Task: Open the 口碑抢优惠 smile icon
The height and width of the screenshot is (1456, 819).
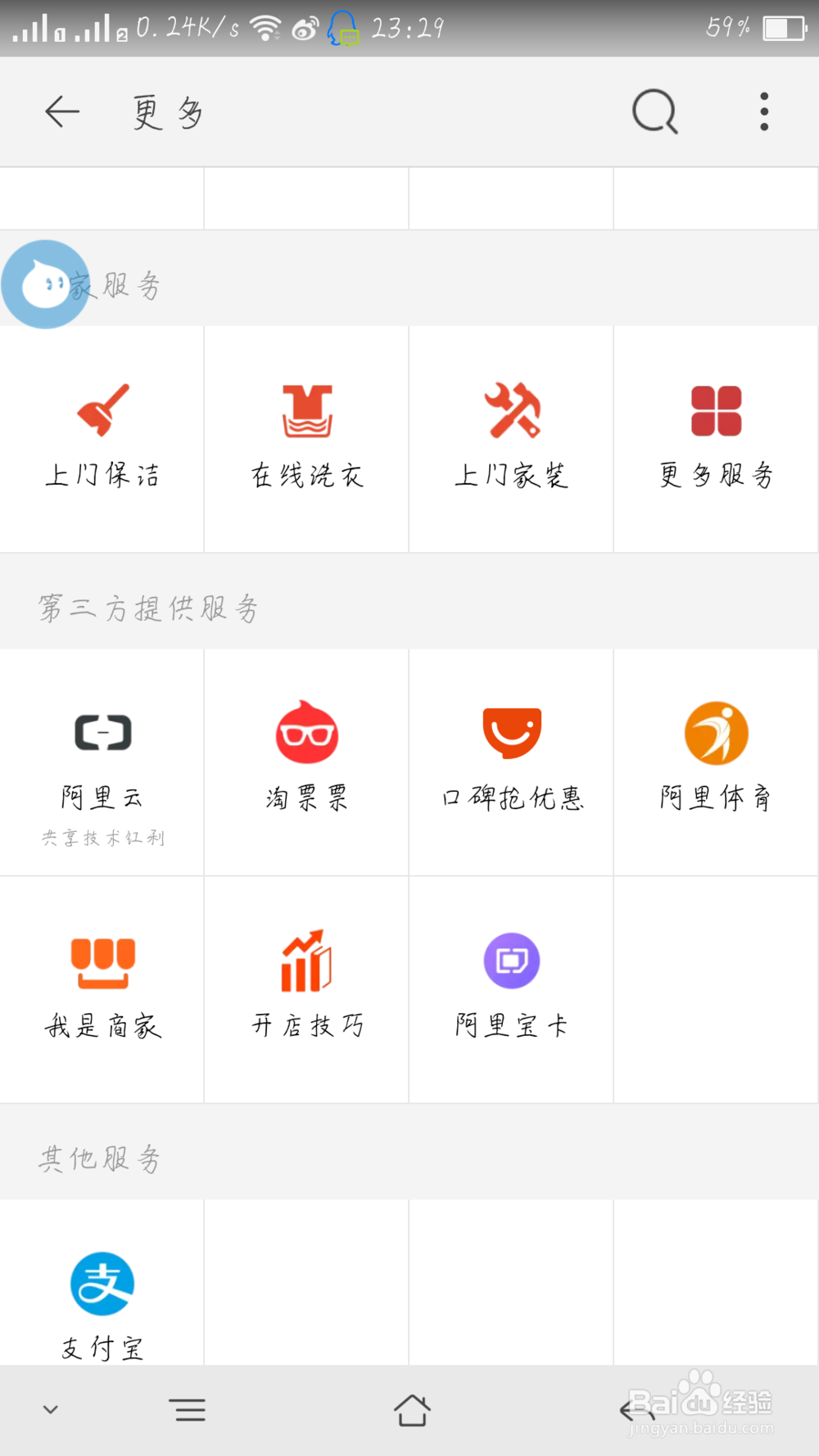Action: tap(511, 733)
